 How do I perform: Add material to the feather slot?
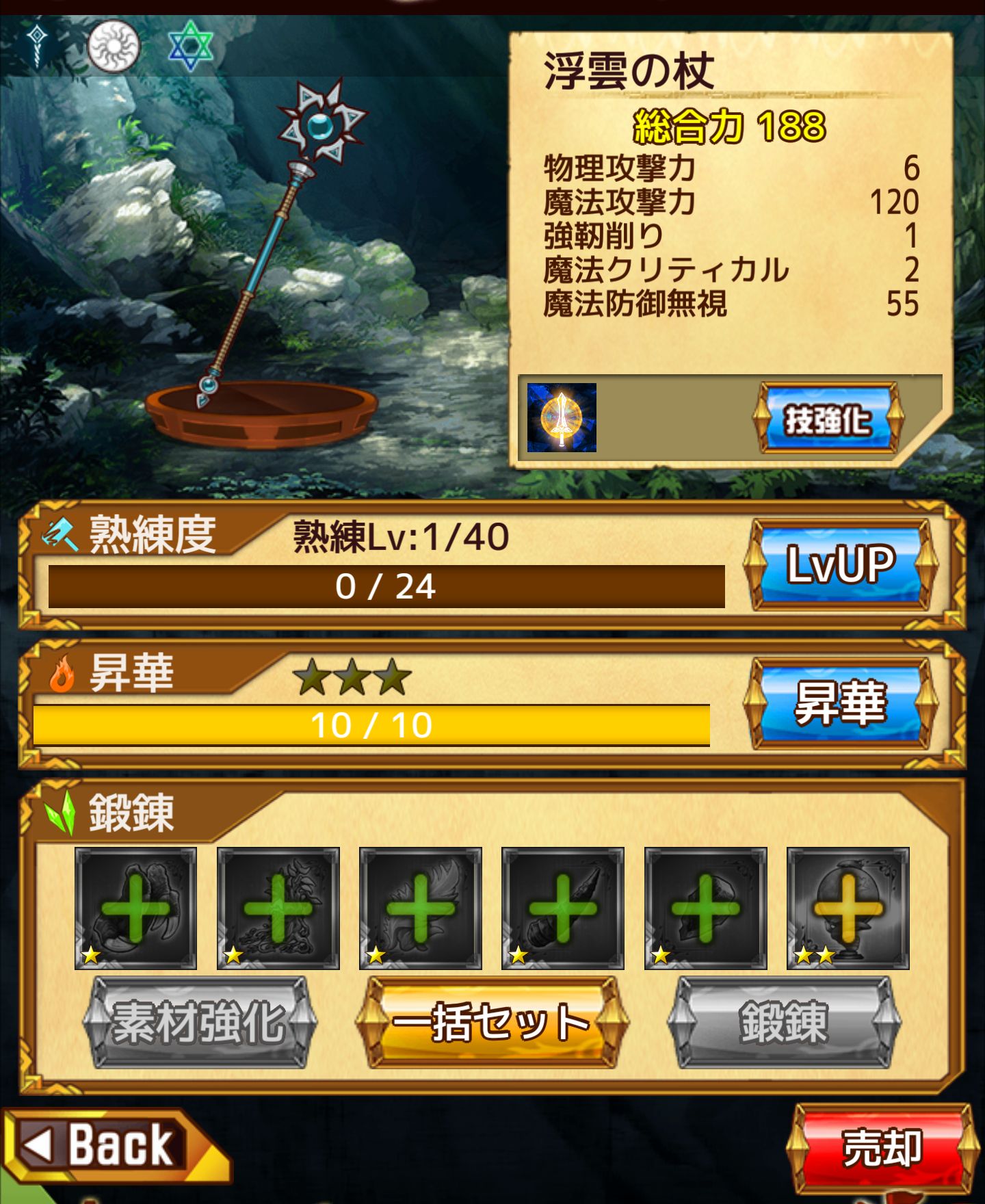click(x=420, y=908)
